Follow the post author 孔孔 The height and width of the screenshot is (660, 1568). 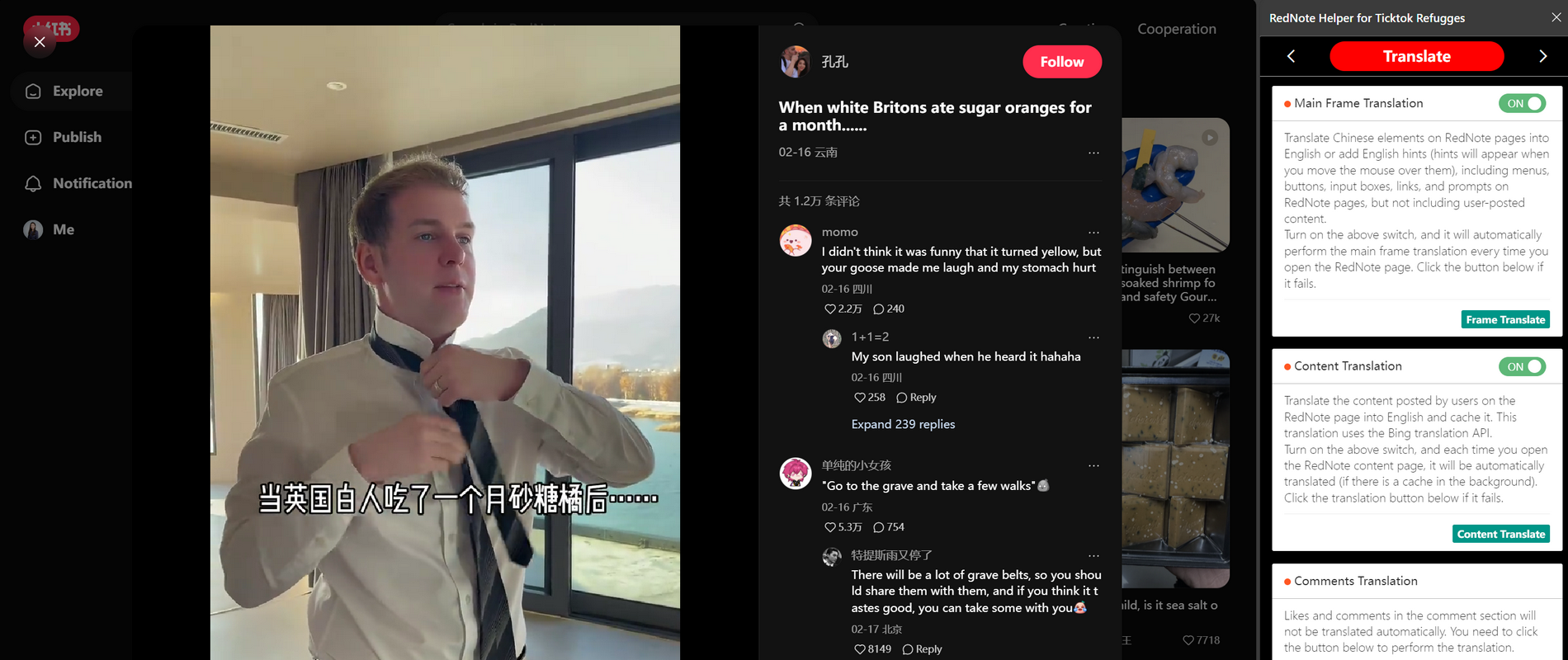click(x=1061, y=62)
